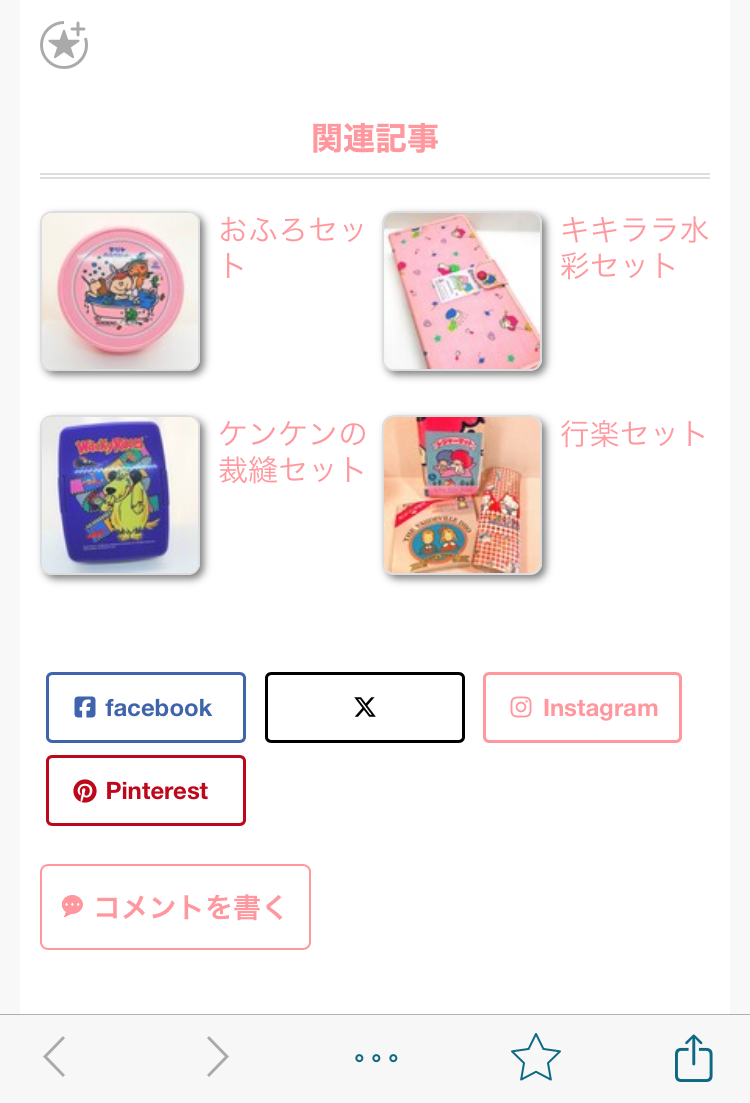Click the X (Twitter) share icon
Viewport: 750px width, 1103px height.
(364, 707)
